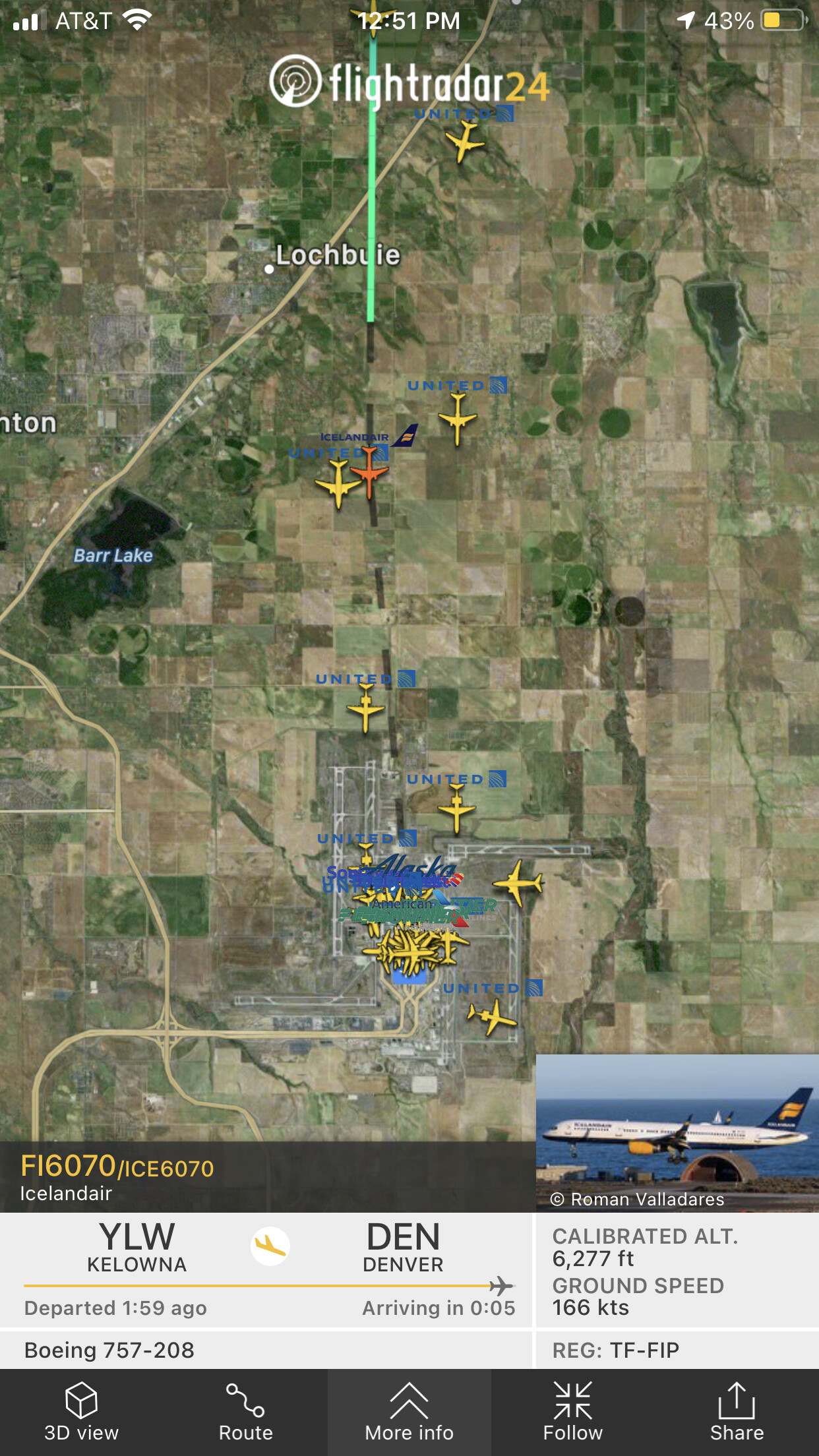819x1456 pixels.
Task: Expand More info panel
Action: coord(409,1412)
